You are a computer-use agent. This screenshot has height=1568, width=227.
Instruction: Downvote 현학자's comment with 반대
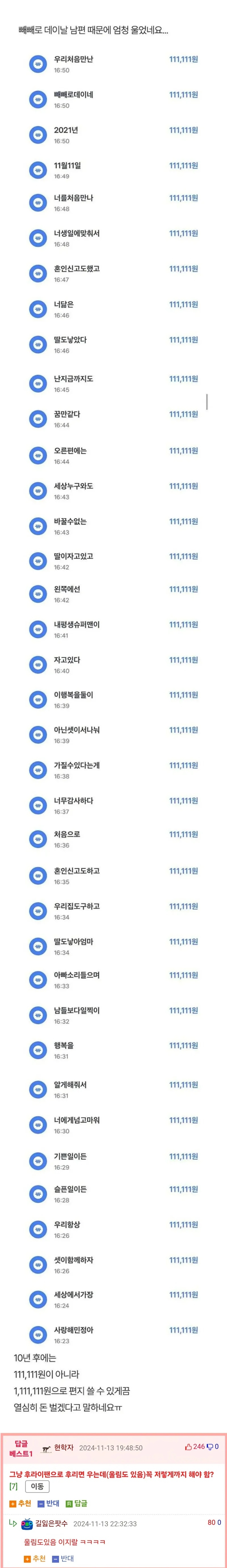49,1503
